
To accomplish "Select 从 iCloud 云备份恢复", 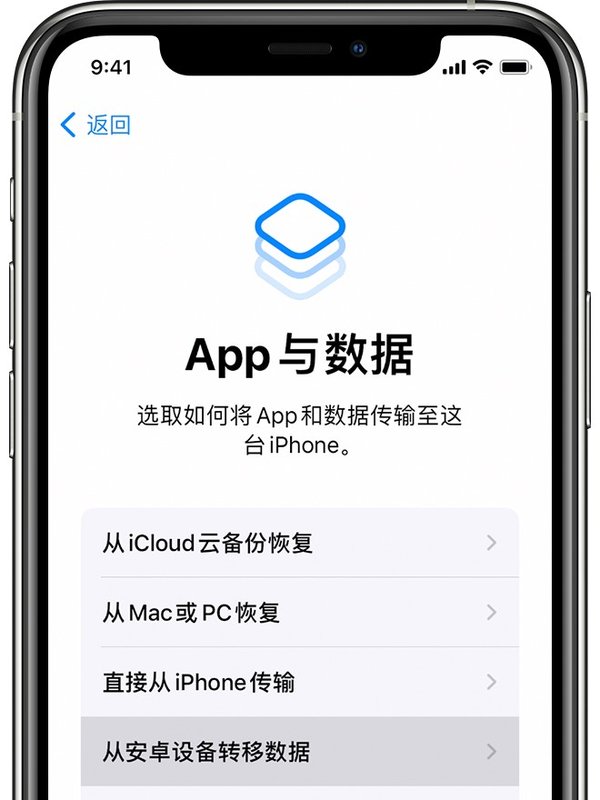I will (x=299, y=543).
